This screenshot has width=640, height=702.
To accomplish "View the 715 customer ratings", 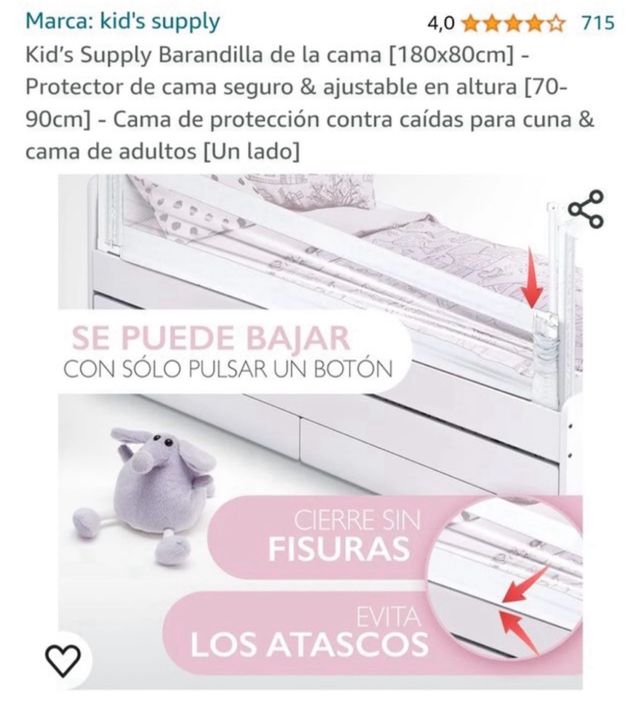I will 597,22.
